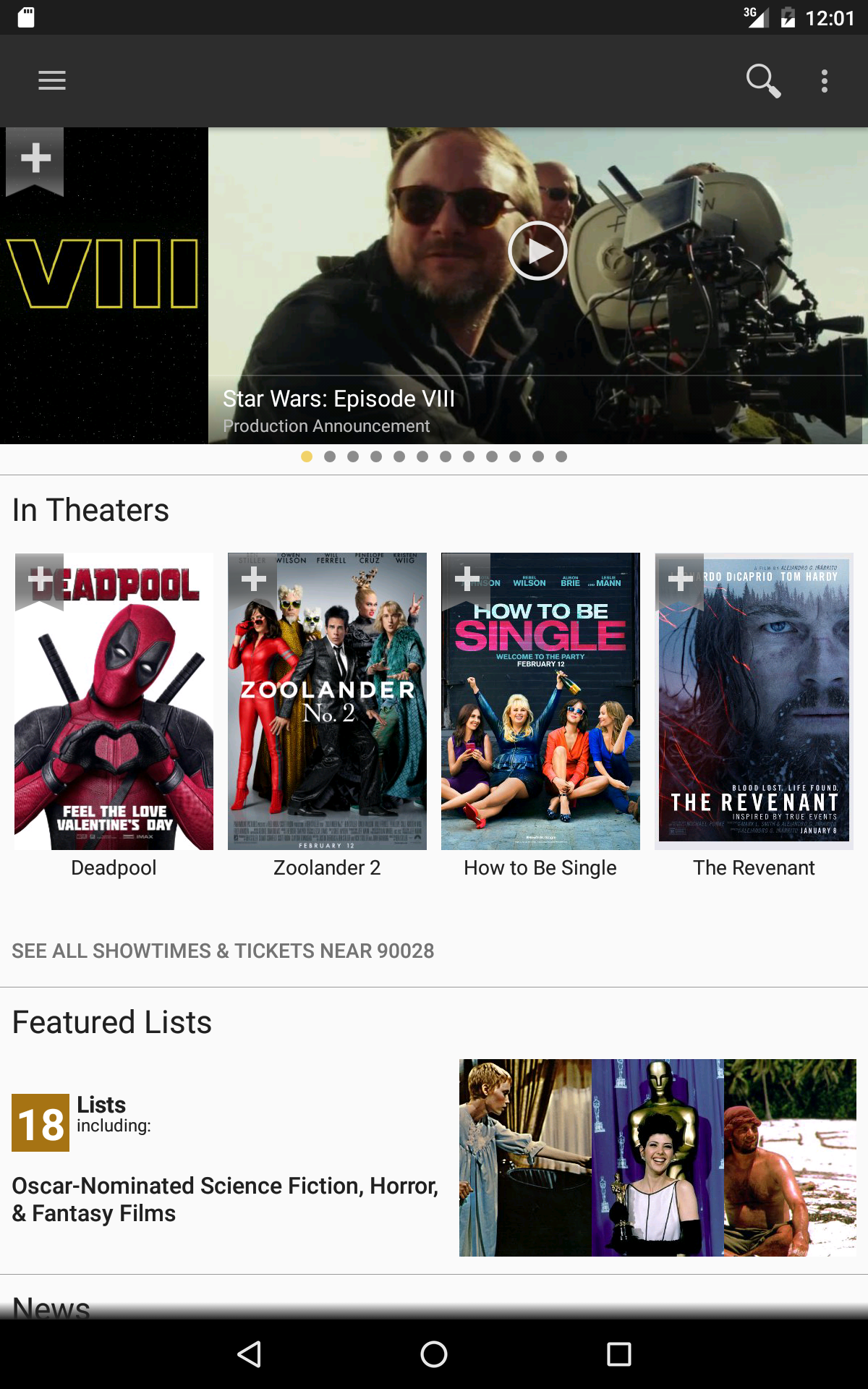The image size is (868, 1389).
Task: Add How to Be Single to watchlist
Action: coord(467,579)
